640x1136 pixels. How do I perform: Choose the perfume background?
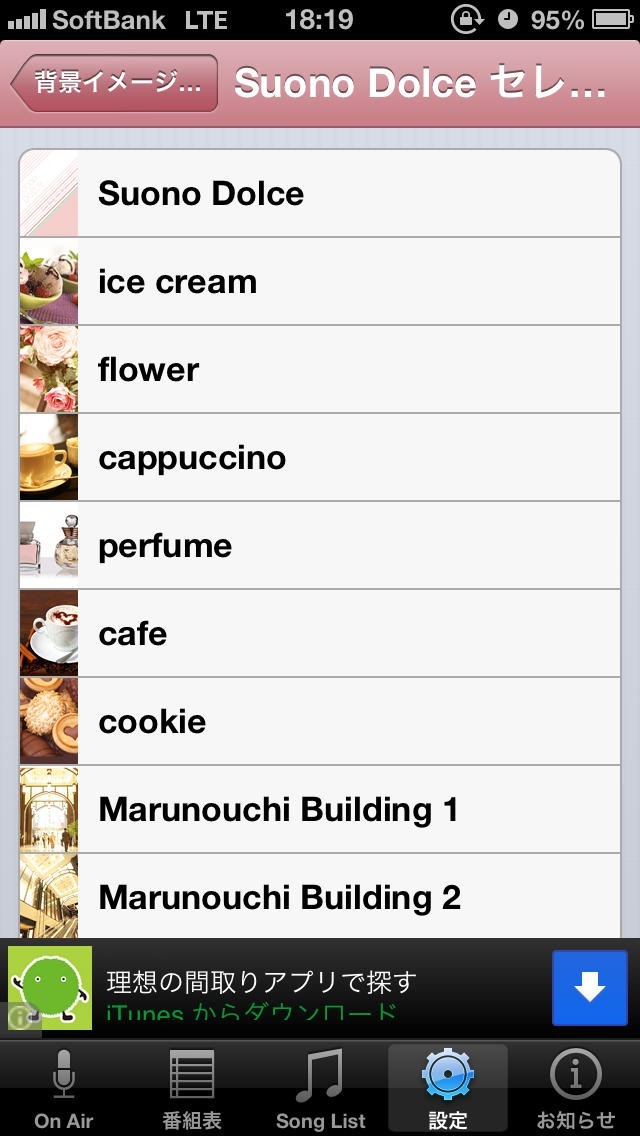(x=320, y=546)
